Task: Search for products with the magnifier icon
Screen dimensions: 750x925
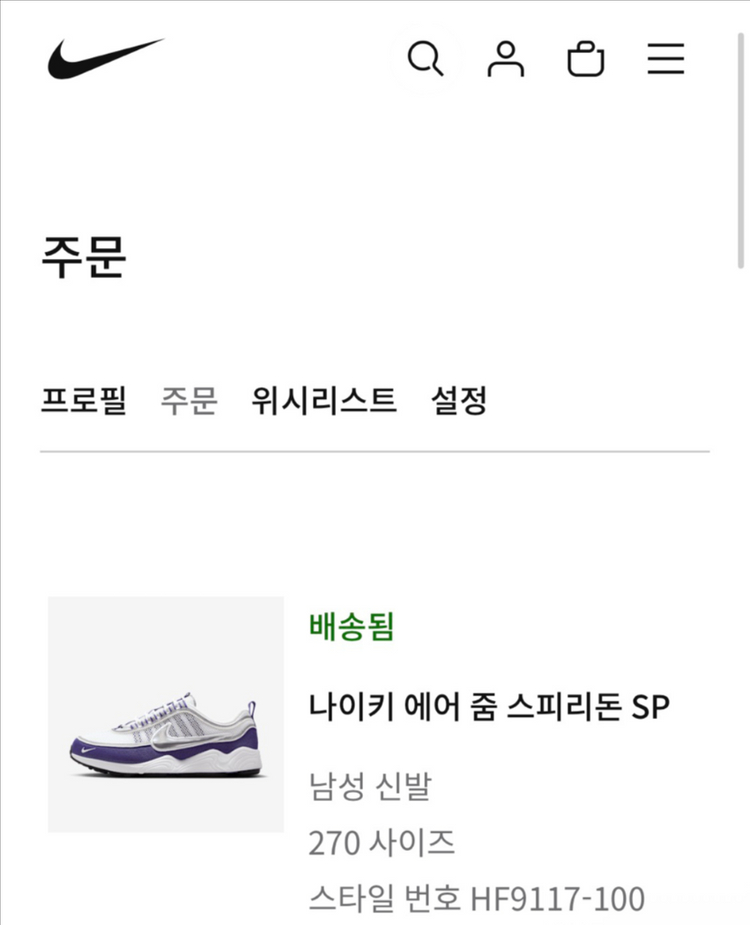Action: point(426,60)
